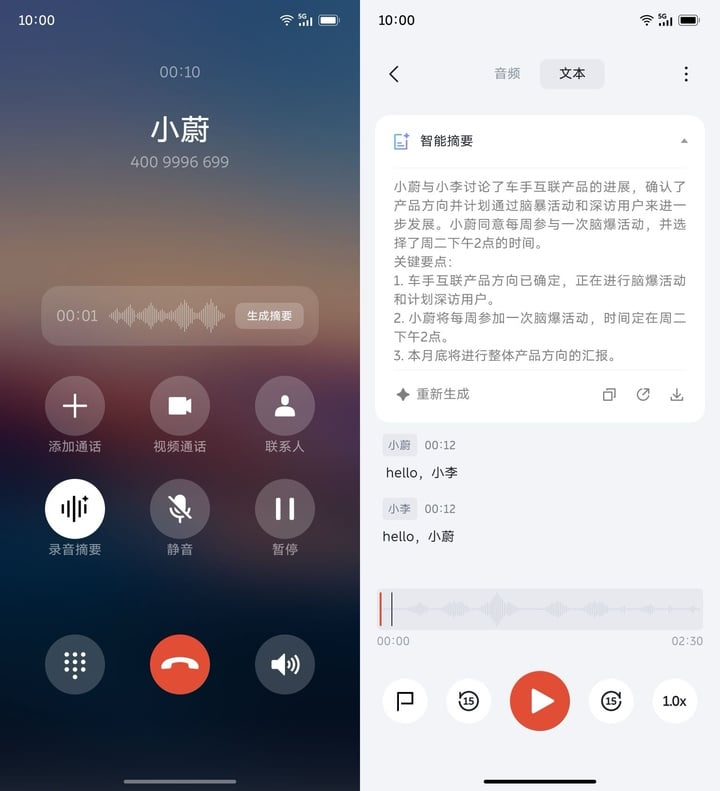Regenerate the summary with 重新生成
The height and width of the screenshot is (791, 720).
[432, 394]
